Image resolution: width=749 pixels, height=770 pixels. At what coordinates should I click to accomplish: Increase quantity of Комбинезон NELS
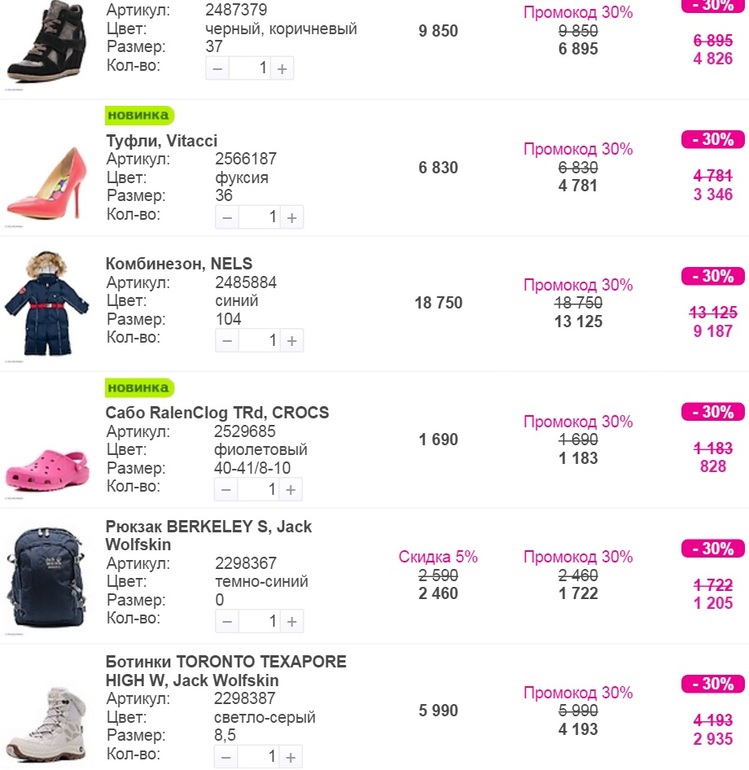pyautogui.click(x=292, y=340)
